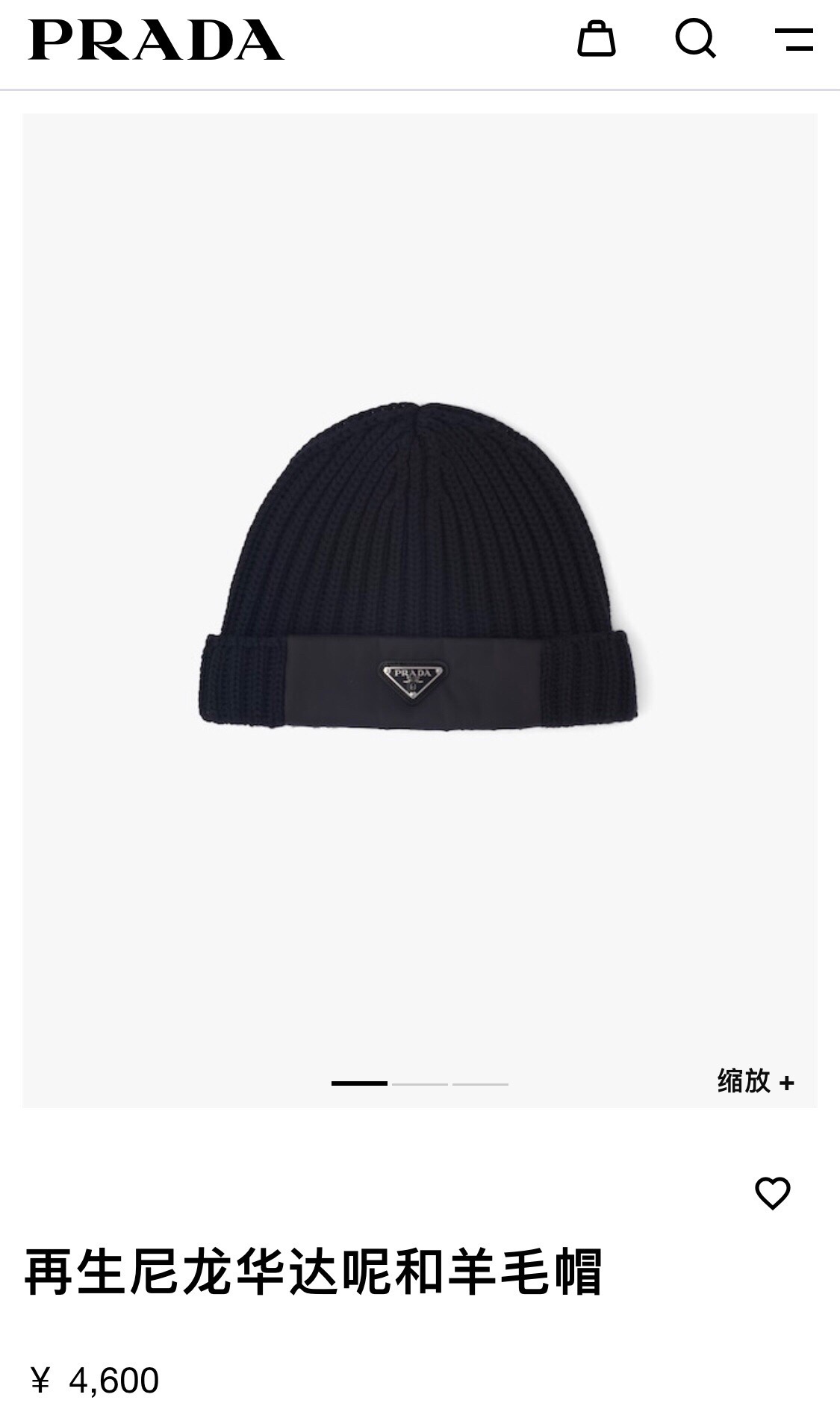840x1415 pixels.
Task: Add the beanie to wishlist with the heart
Action: coord(772,1193)
